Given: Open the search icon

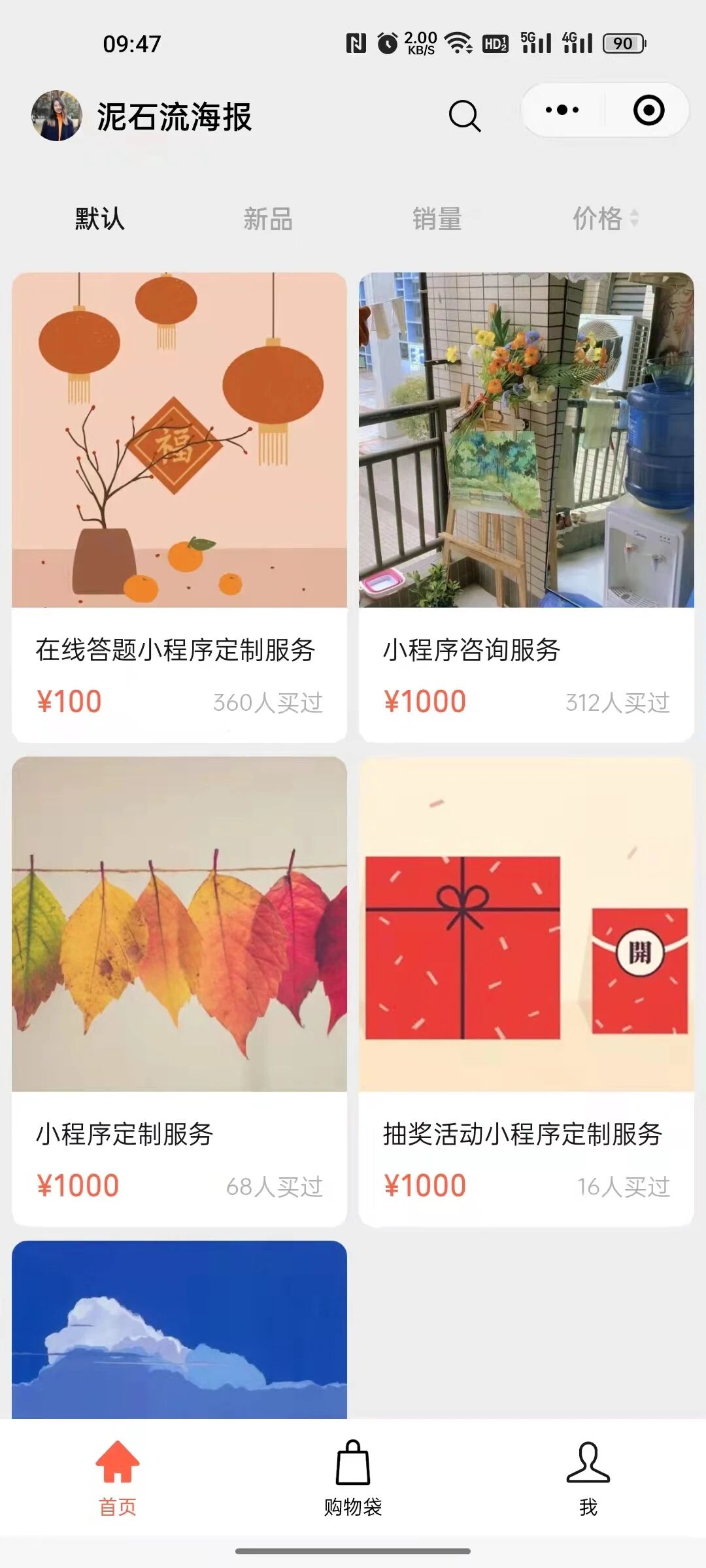Looking at the screenshot, I should 465,116.
